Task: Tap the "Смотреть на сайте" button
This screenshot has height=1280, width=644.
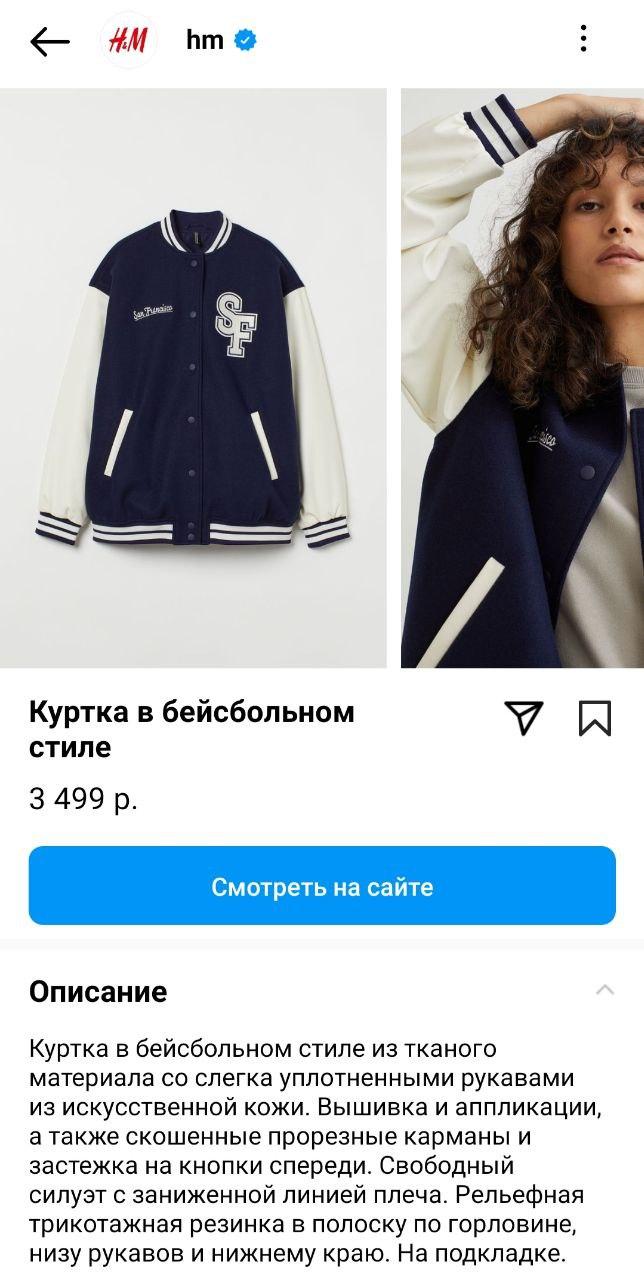Action: [322, 886]
